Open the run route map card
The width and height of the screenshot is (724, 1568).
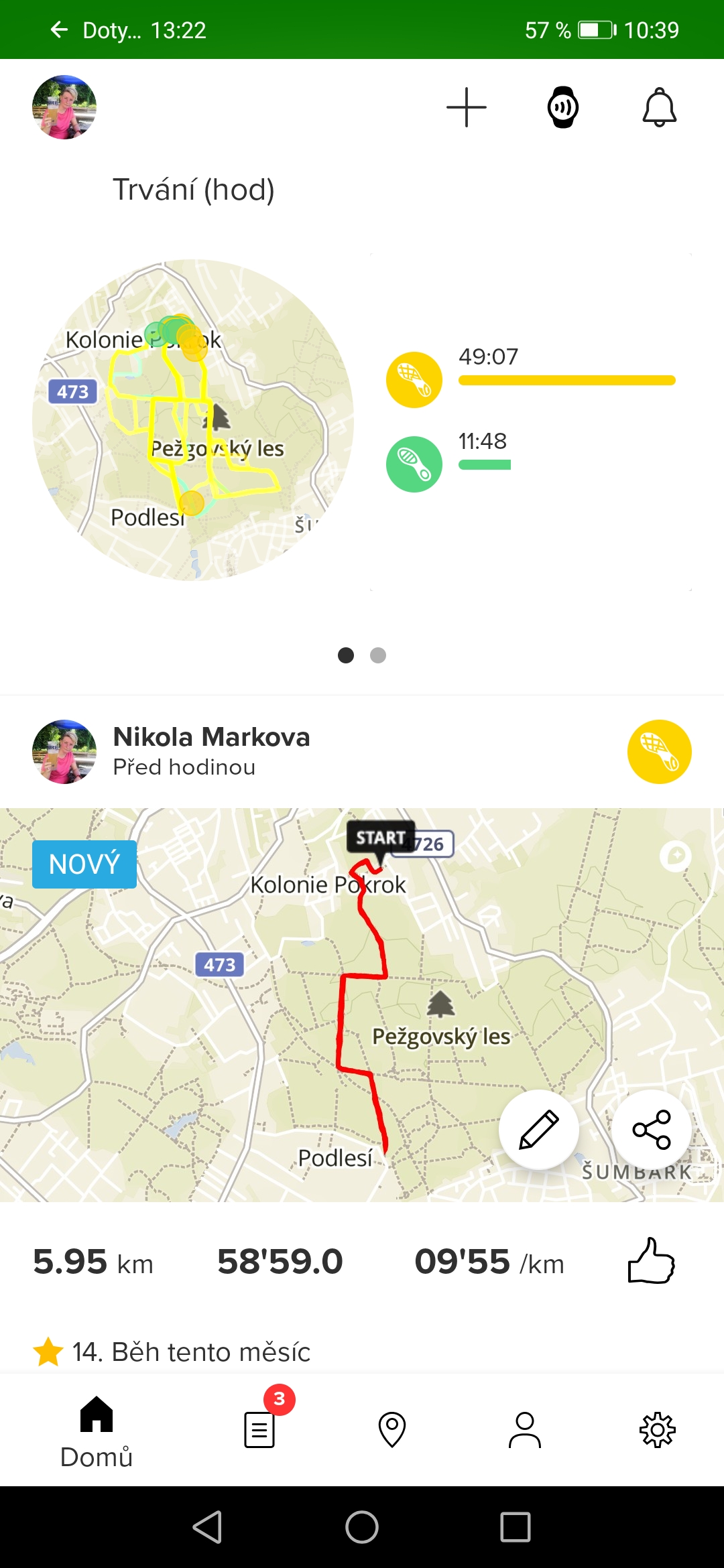(362, 1005)
